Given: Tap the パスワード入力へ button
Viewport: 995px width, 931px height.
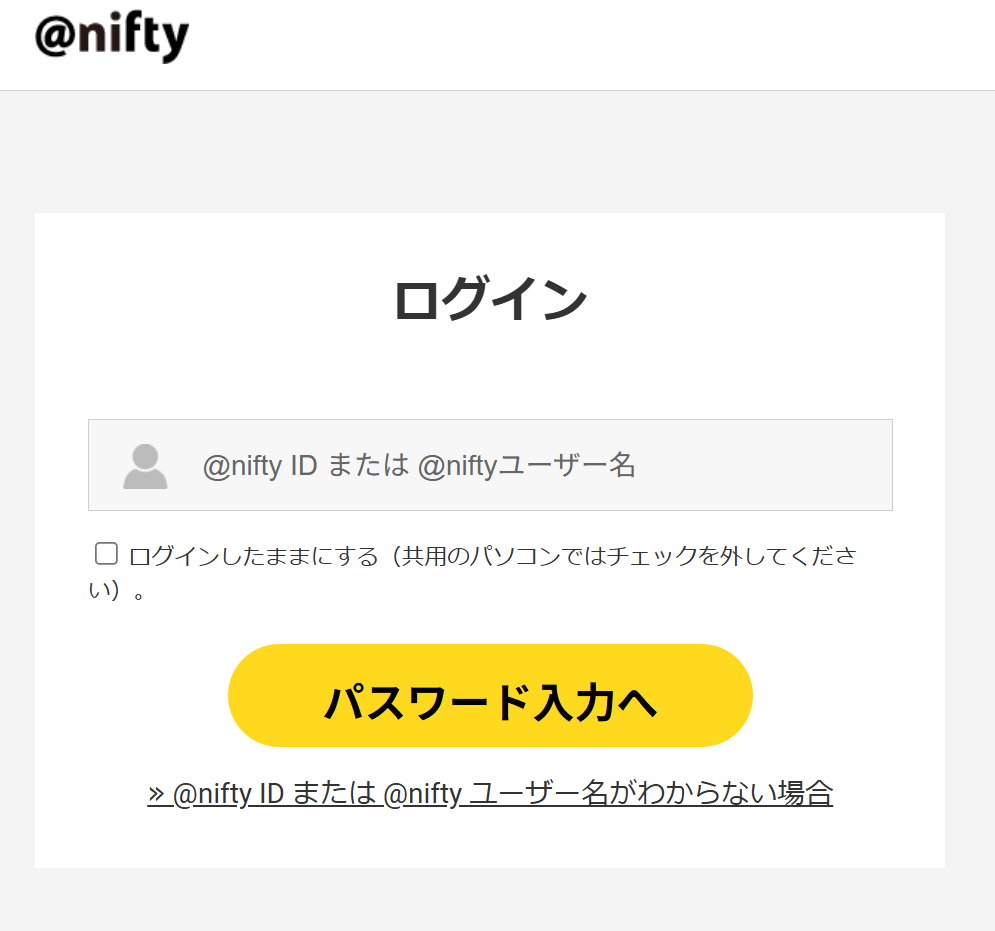Looking at the screenshot, I should tap(490, 696).
